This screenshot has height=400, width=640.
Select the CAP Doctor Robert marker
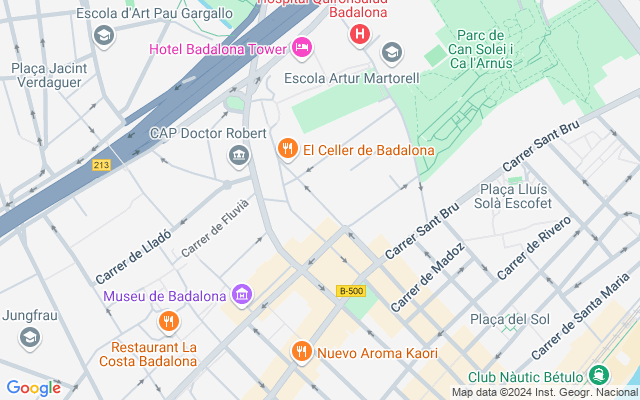(239, 155)
